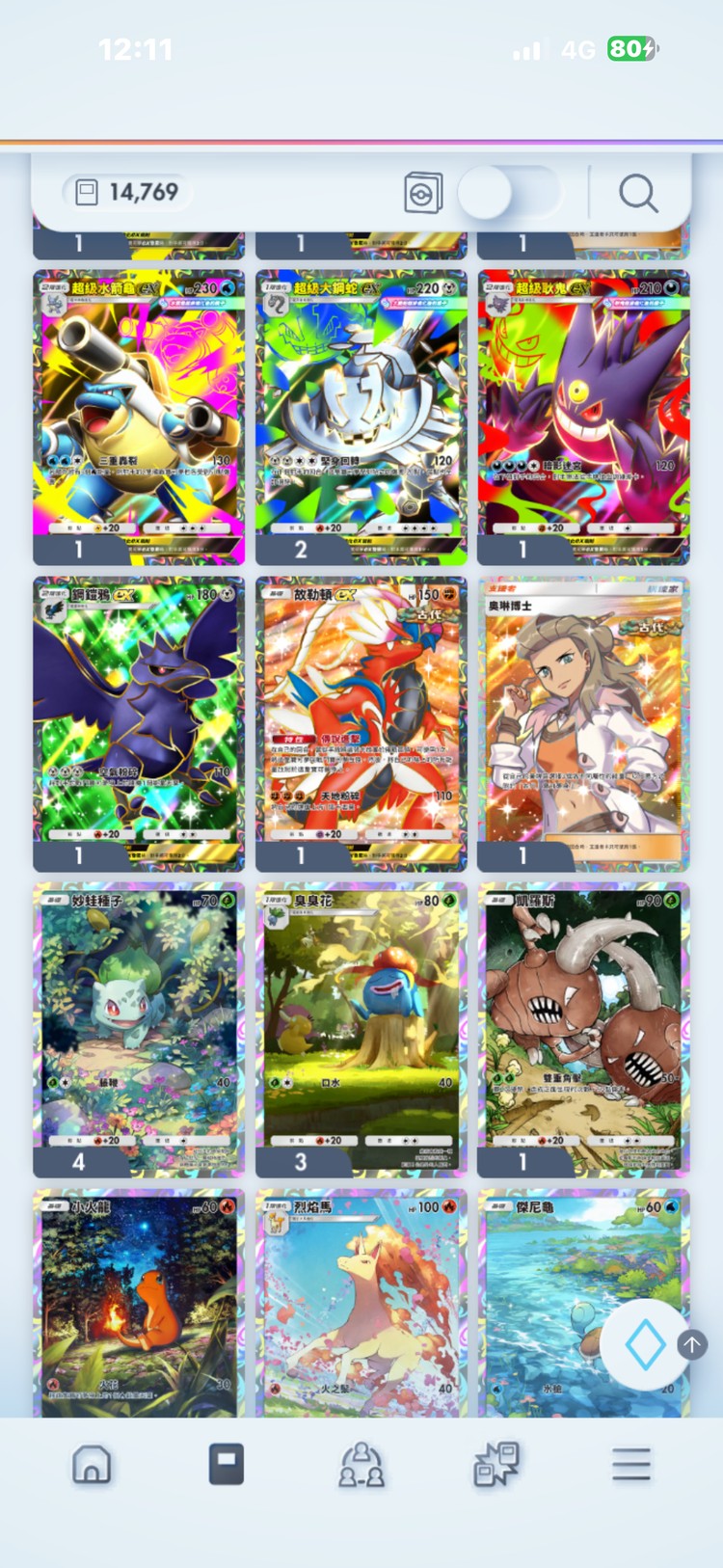Viewport: 723px width, 1568px height.
Task: View the Professor Sada trainer card
Action: pos(583,723)
